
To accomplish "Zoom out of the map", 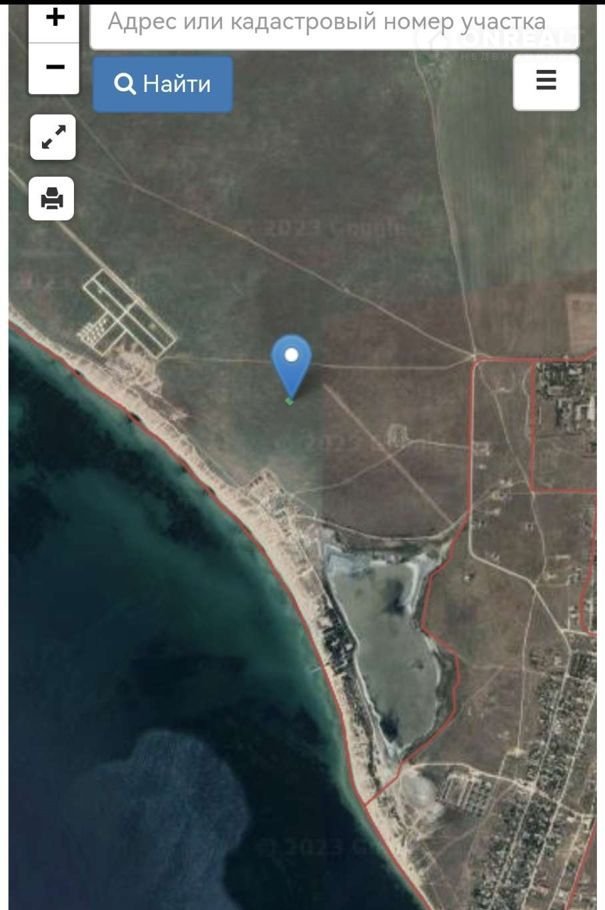I will tap(54, 68).
